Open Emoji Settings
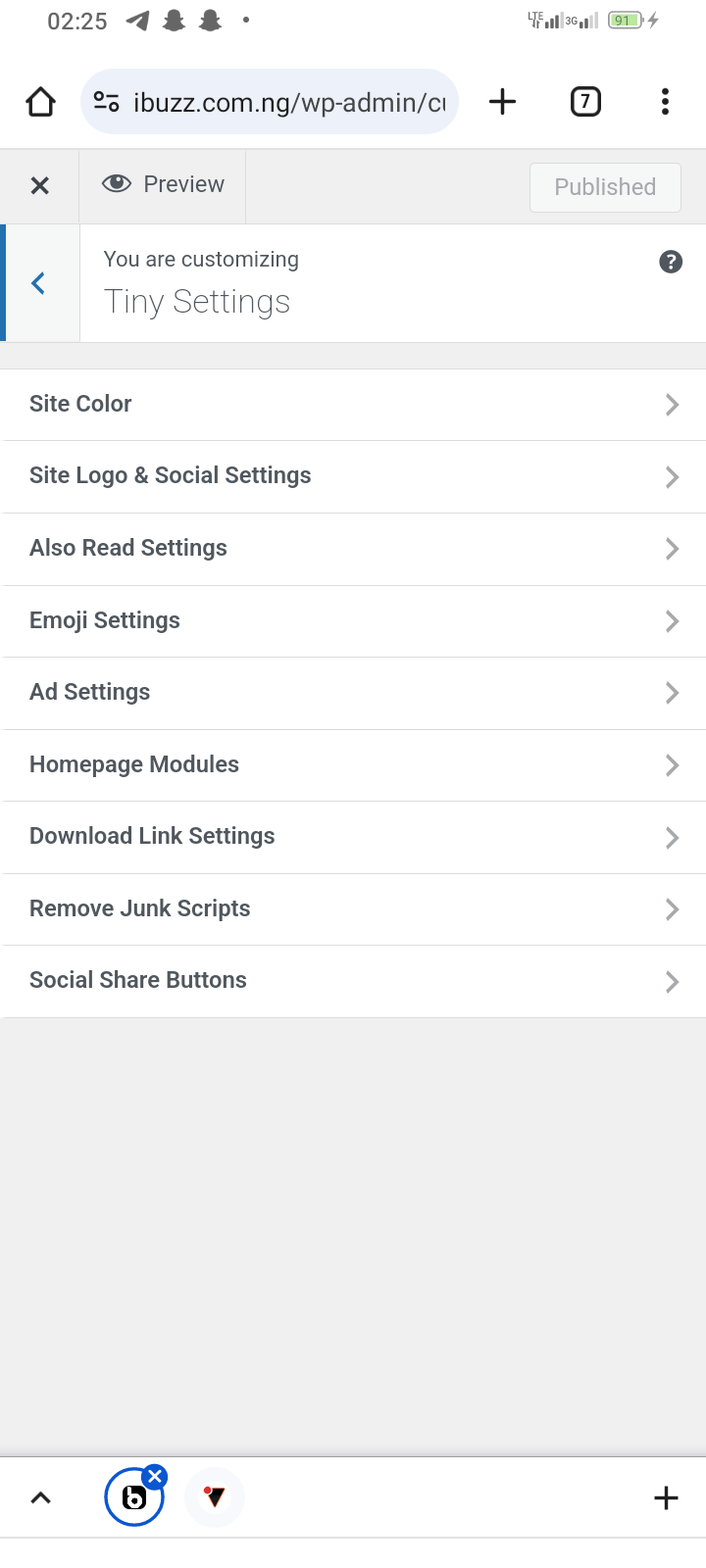 [x=353, y=621]
